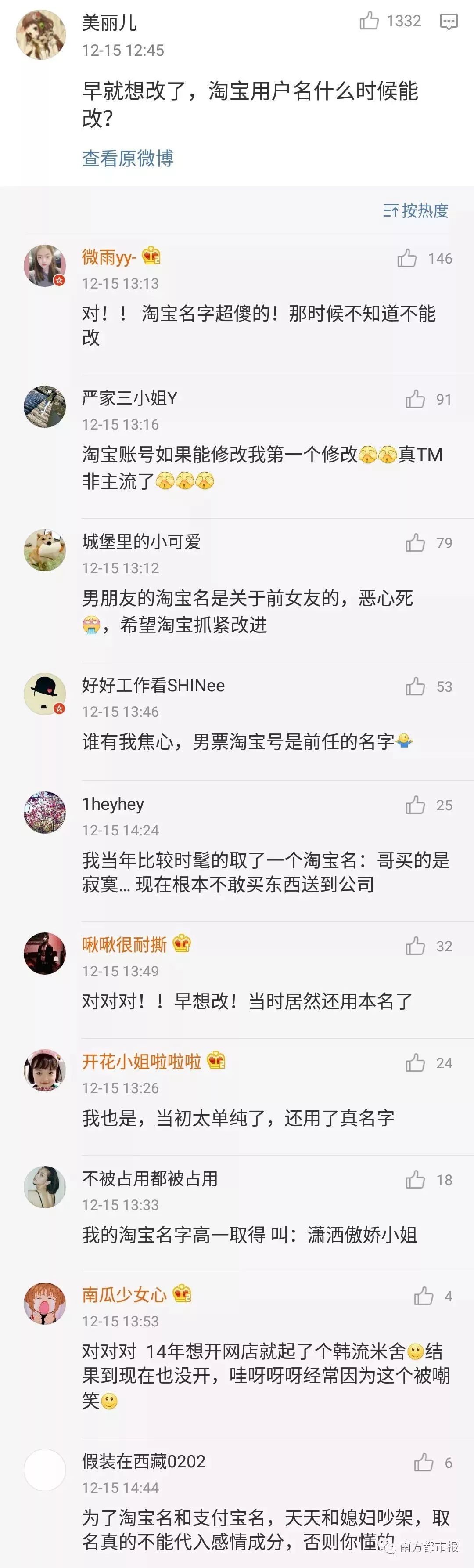Image resolution: width=474 pixels, height=1568 pixels.
Task: Like 南瓜少女心's comment
Action: click(424, 1297)
